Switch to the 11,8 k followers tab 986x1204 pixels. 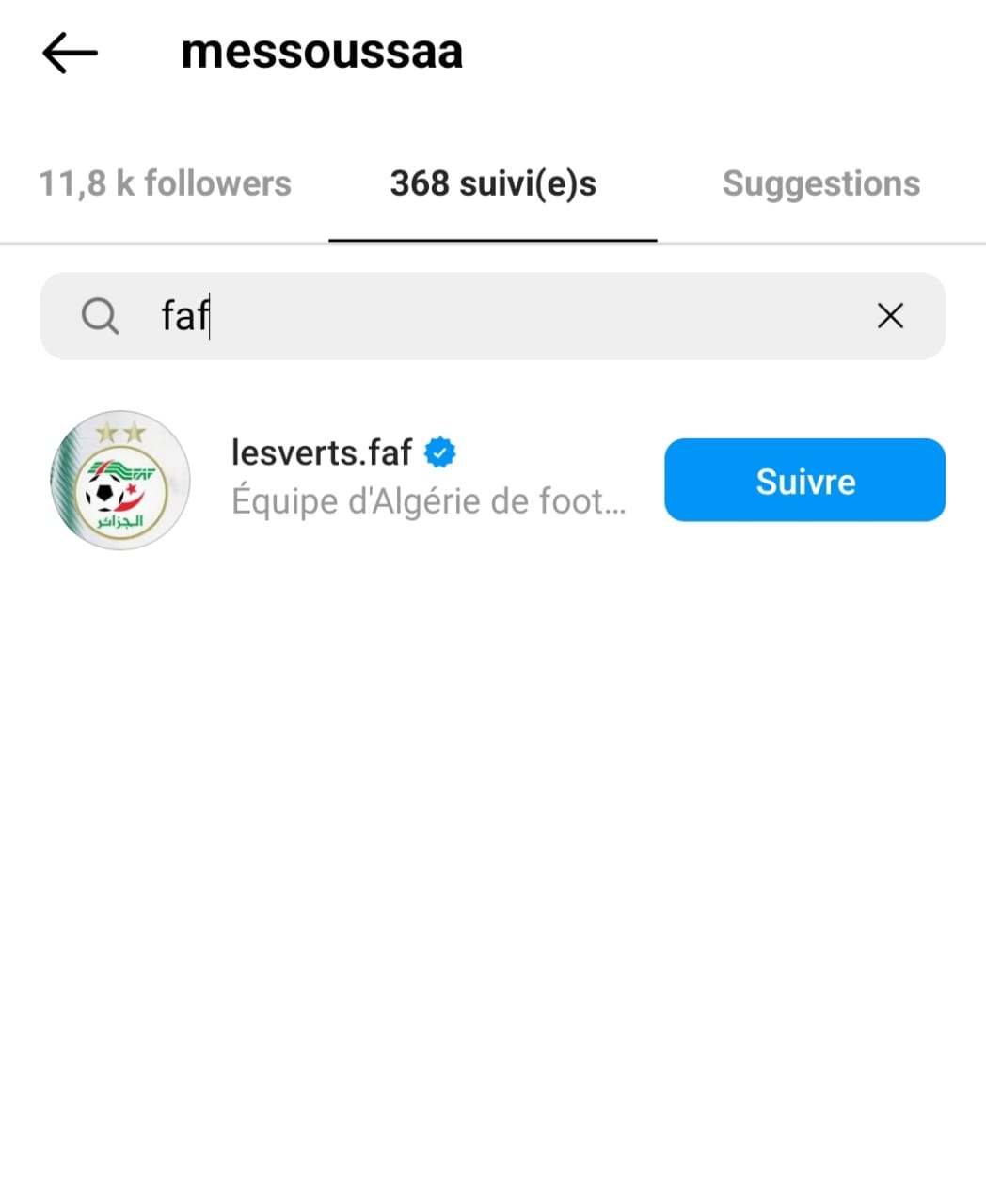pos(165,183)
